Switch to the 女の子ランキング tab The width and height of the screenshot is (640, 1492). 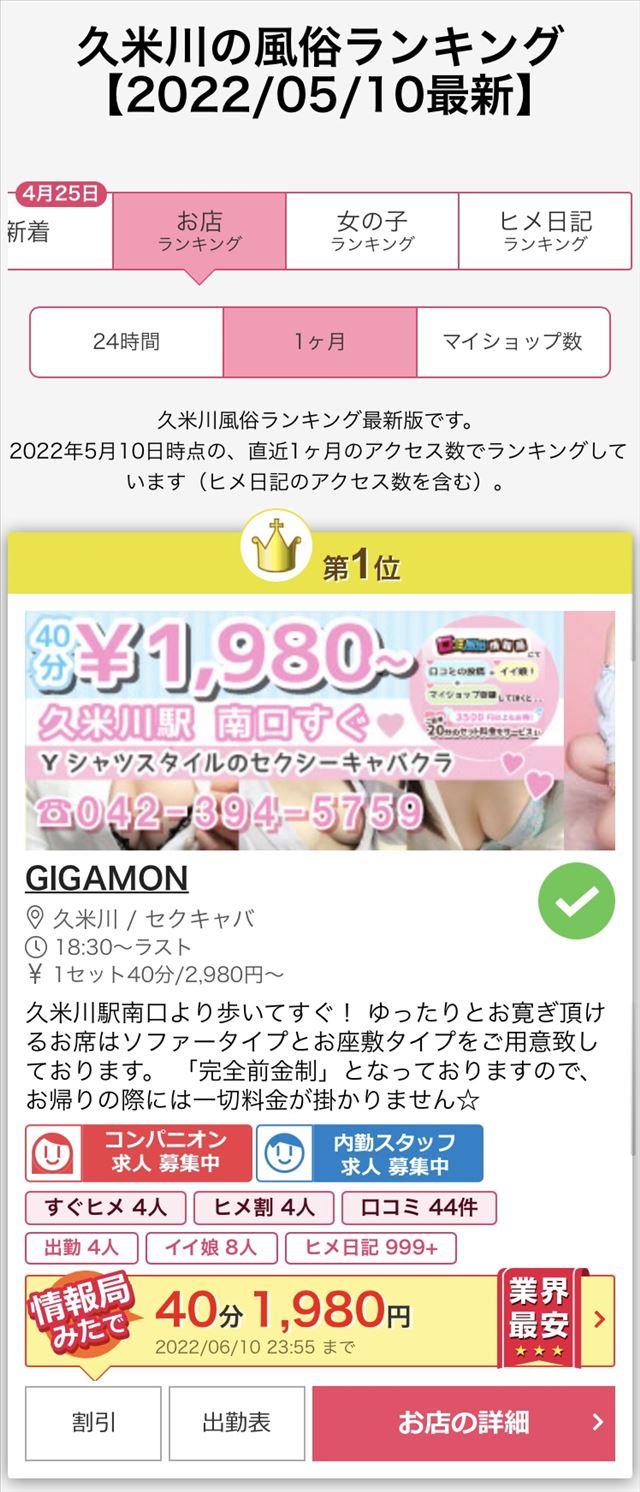(x=372, y=231)
